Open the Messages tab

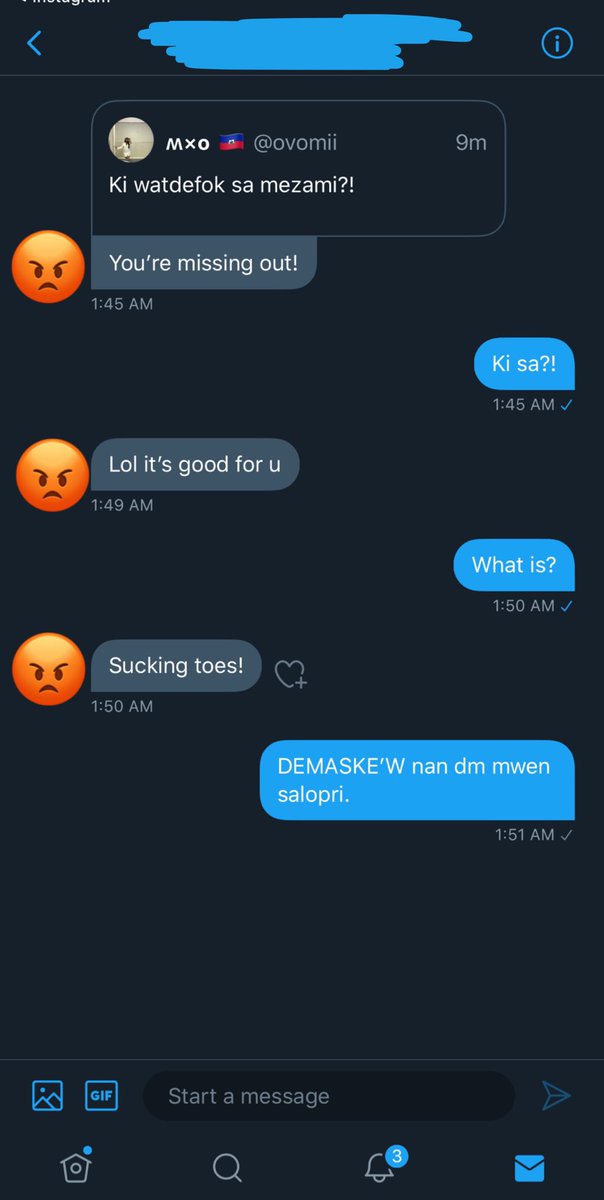[x=529, y=1167]
